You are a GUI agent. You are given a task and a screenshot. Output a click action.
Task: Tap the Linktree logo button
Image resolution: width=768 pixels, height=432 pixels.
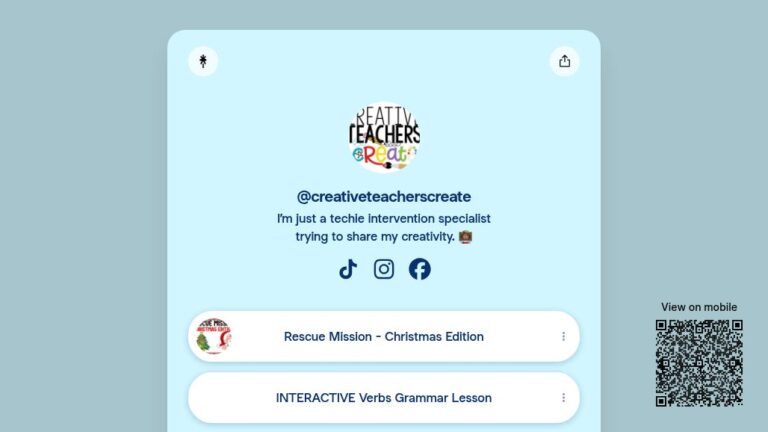(203, 62)
